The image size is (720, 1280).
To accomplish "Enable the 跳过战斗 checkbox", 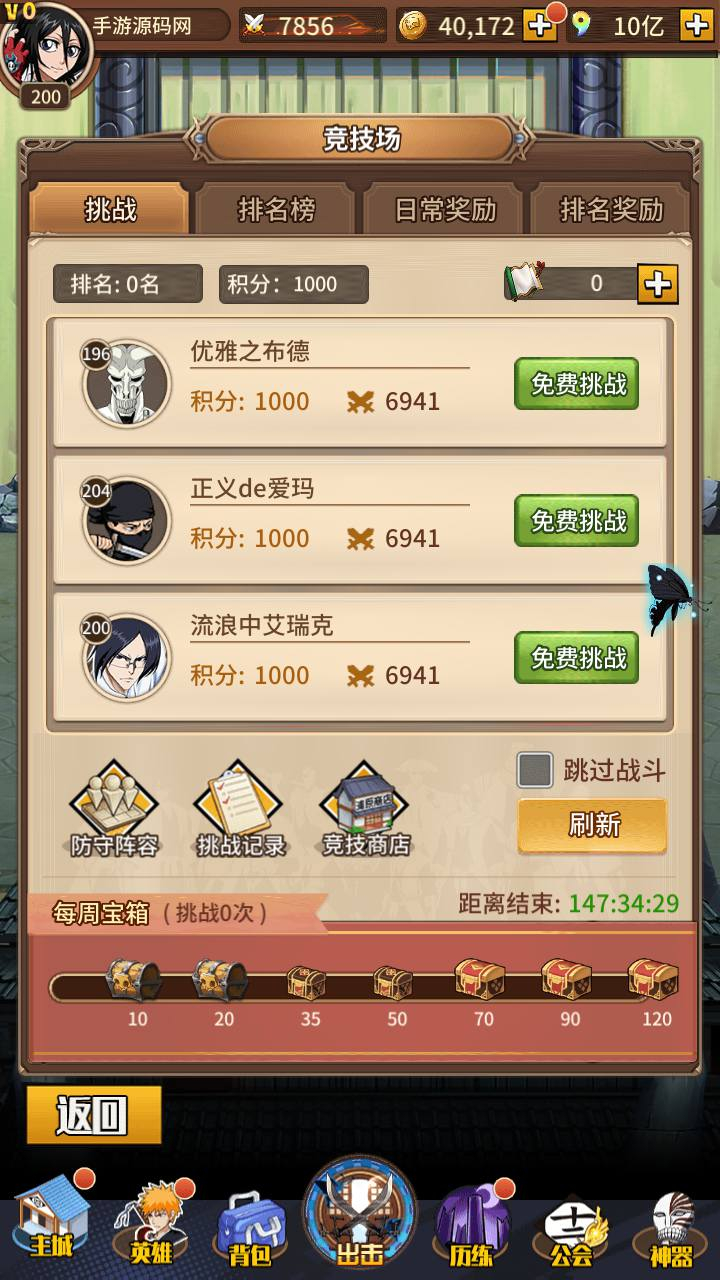I will 535,771.
